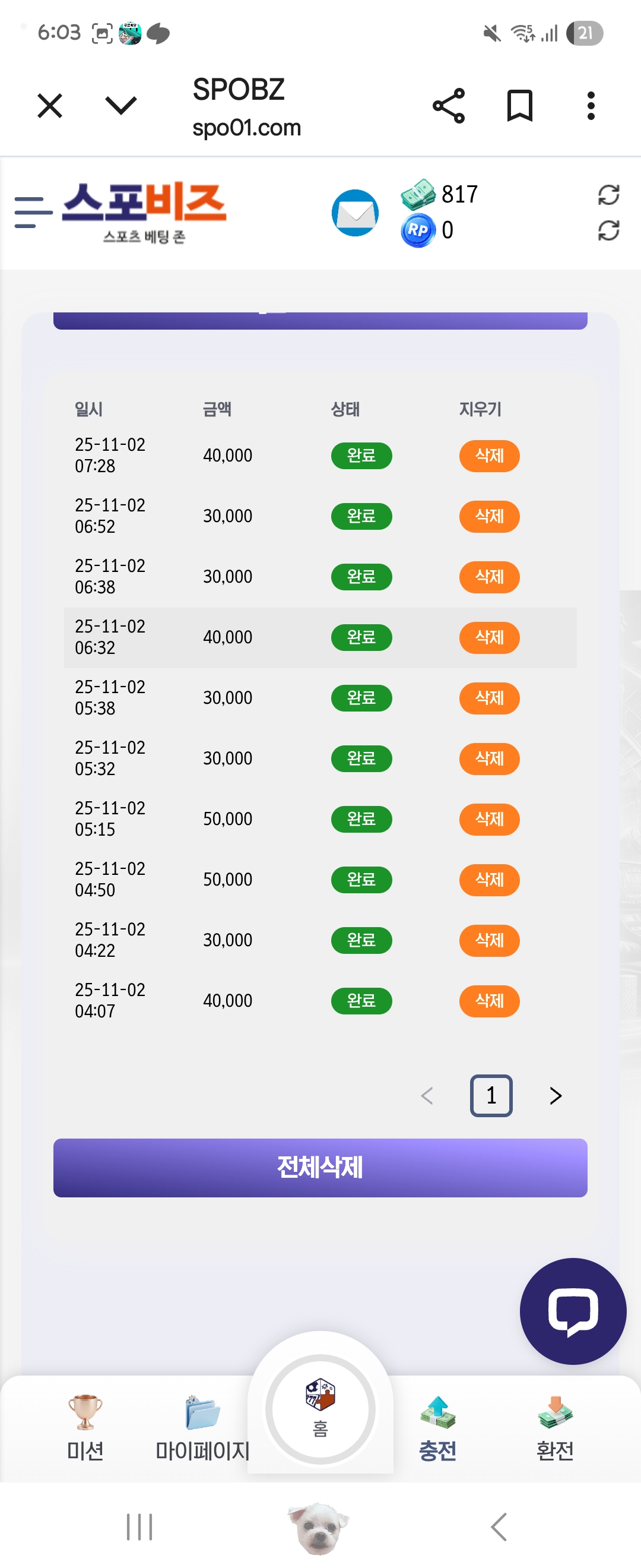Share the SPOBZ page
641x1568 pixels.
point(448,106)
